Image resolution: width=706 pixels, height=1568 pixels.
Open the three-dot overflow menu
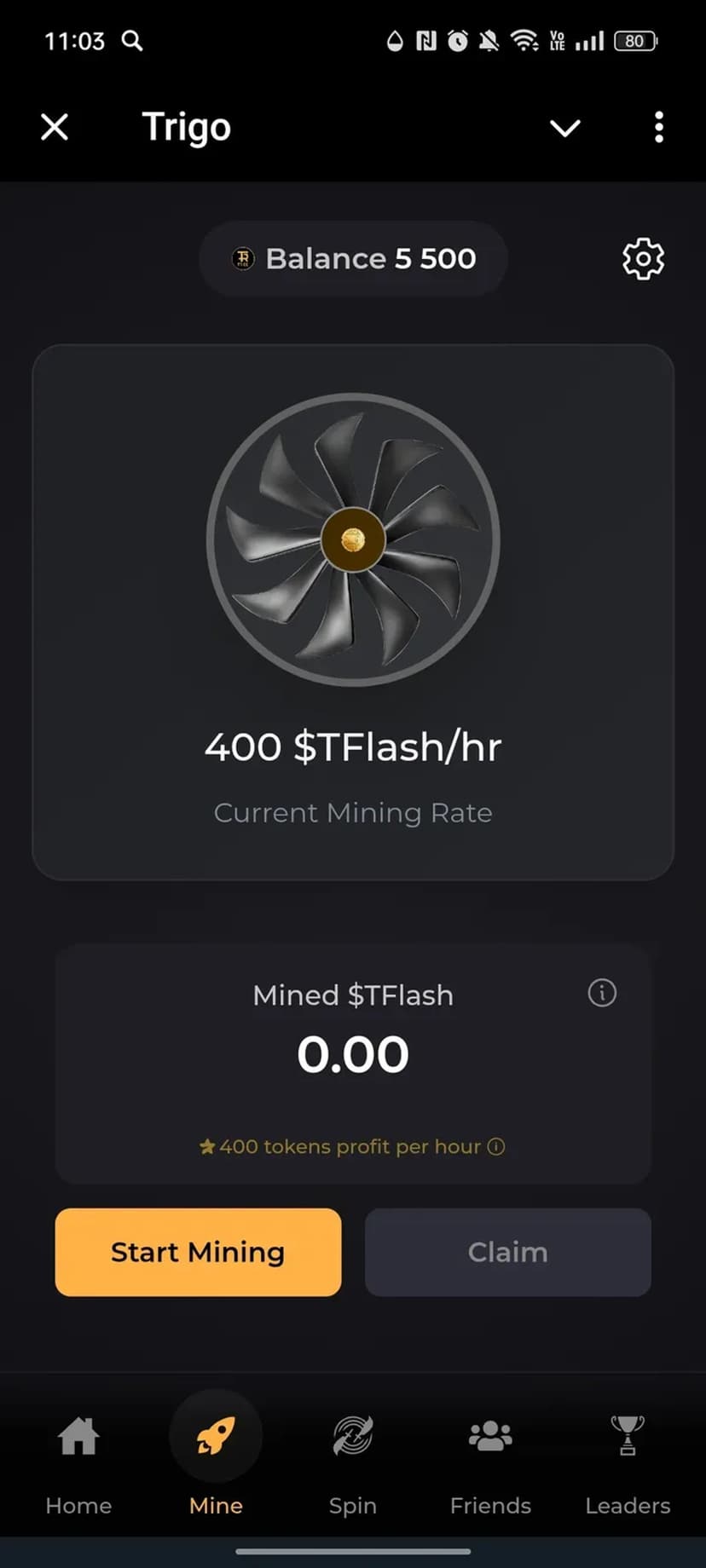(658, 127)
